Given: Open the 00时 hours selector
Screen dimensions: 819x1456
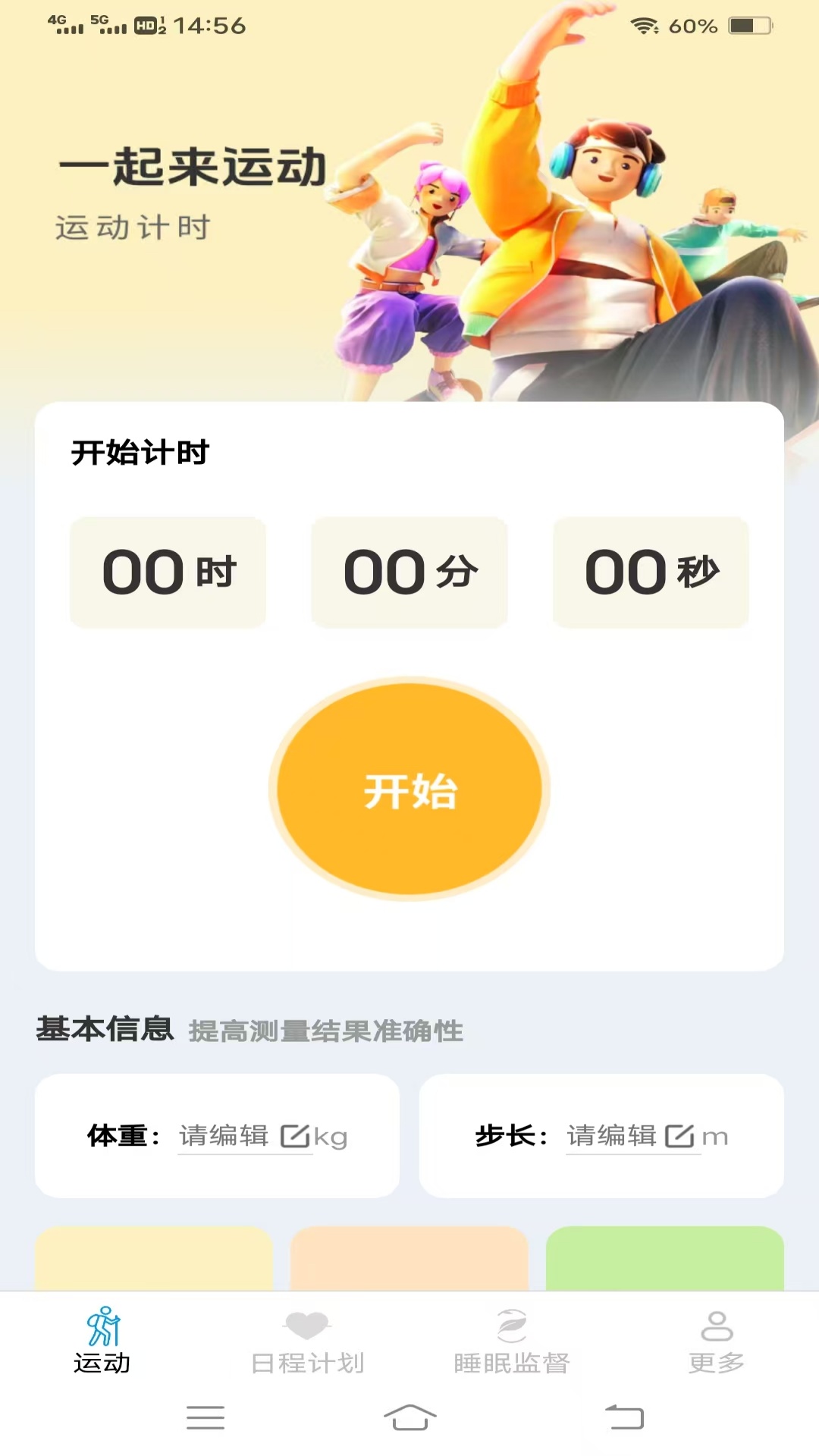Looking at the screenshot, I should point(168,574).
